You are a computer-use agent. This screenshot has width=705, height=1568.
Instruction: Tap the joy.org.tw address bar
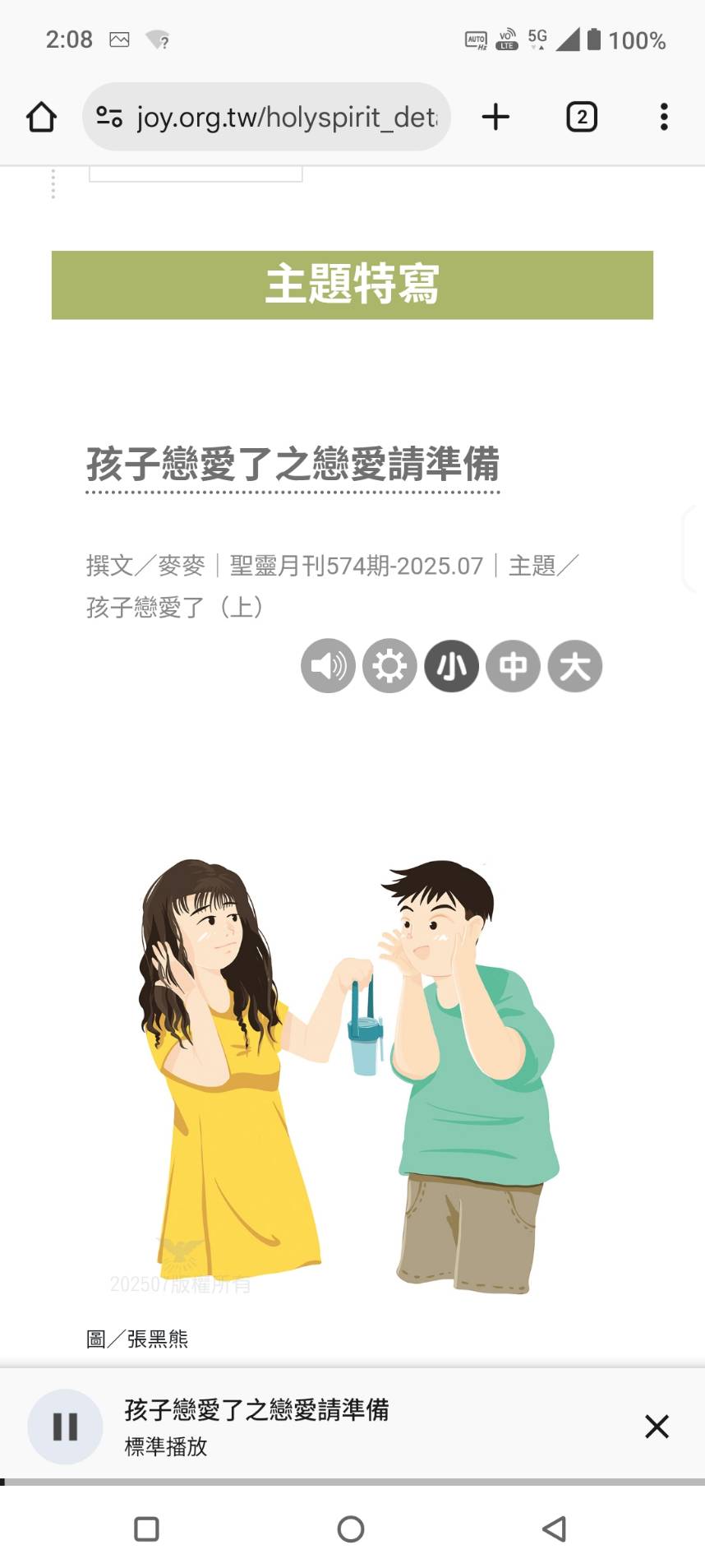tap(279, 117)
